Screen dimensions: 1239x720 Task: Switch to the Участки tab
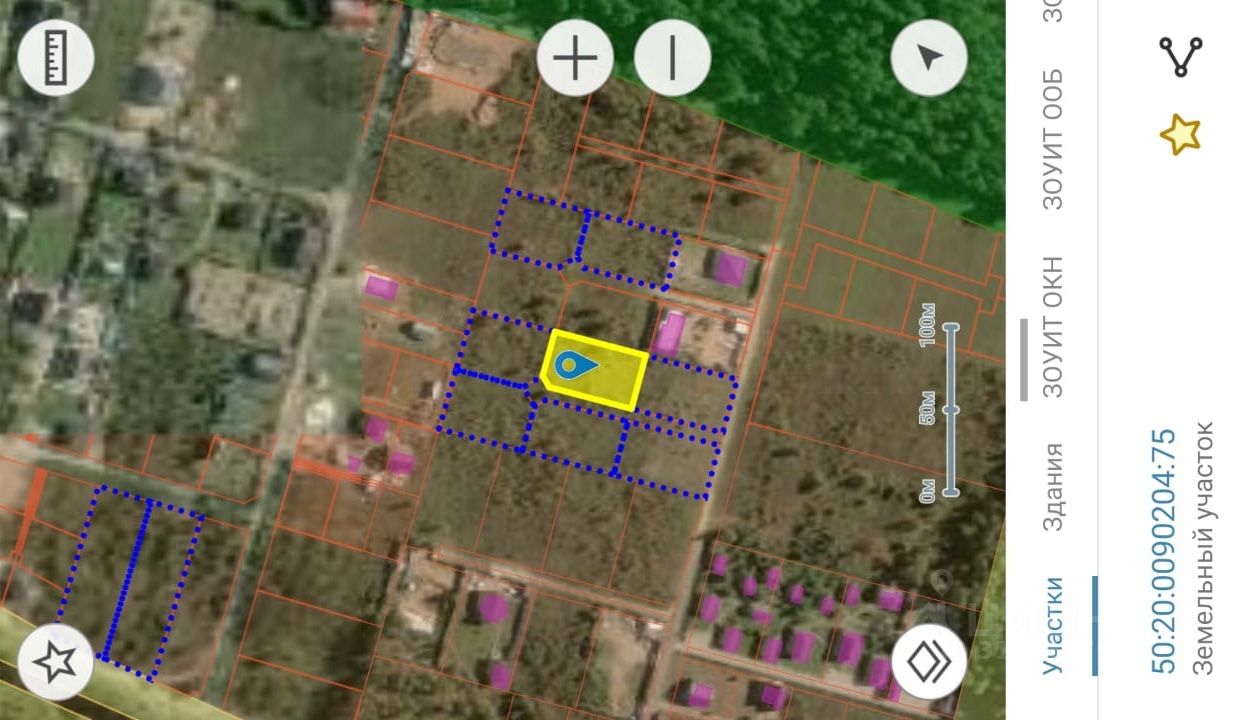(x=1054, y=625)
